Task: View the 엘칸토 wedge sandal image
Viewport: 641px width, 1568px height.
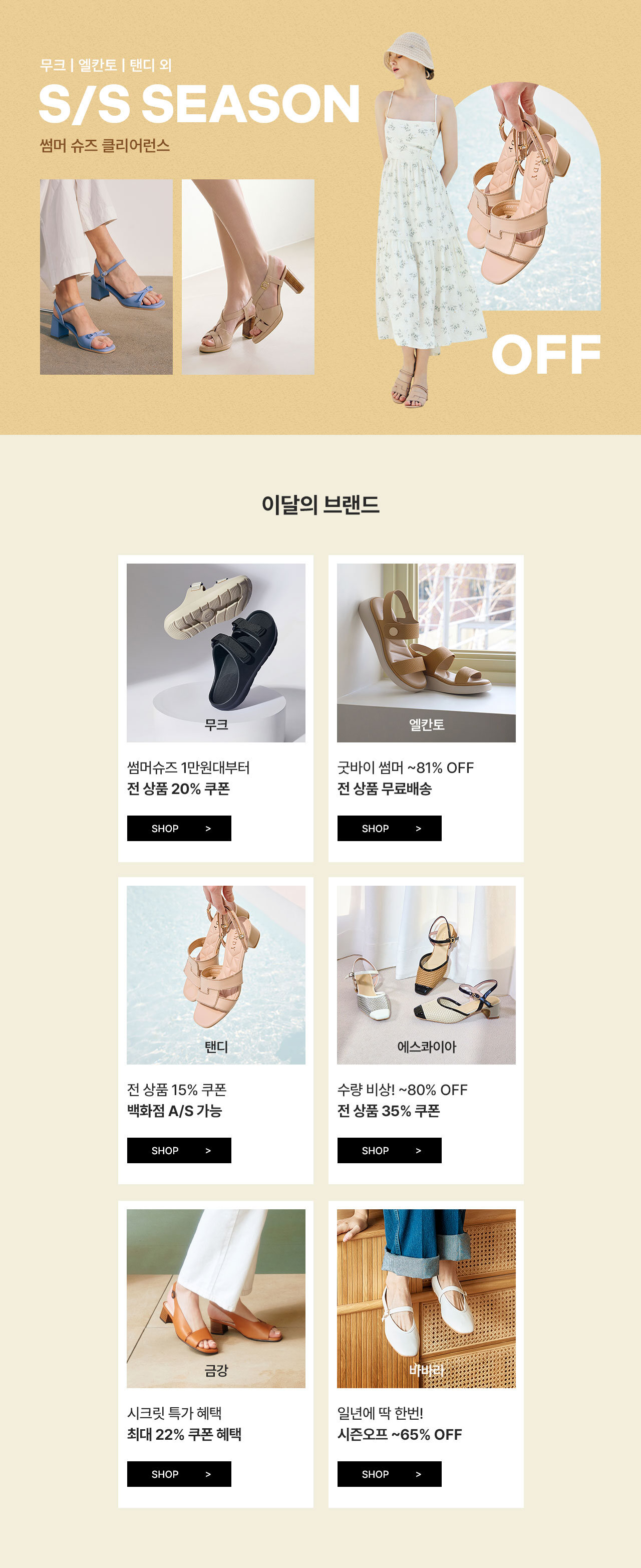Action: (x=426, y=652)
